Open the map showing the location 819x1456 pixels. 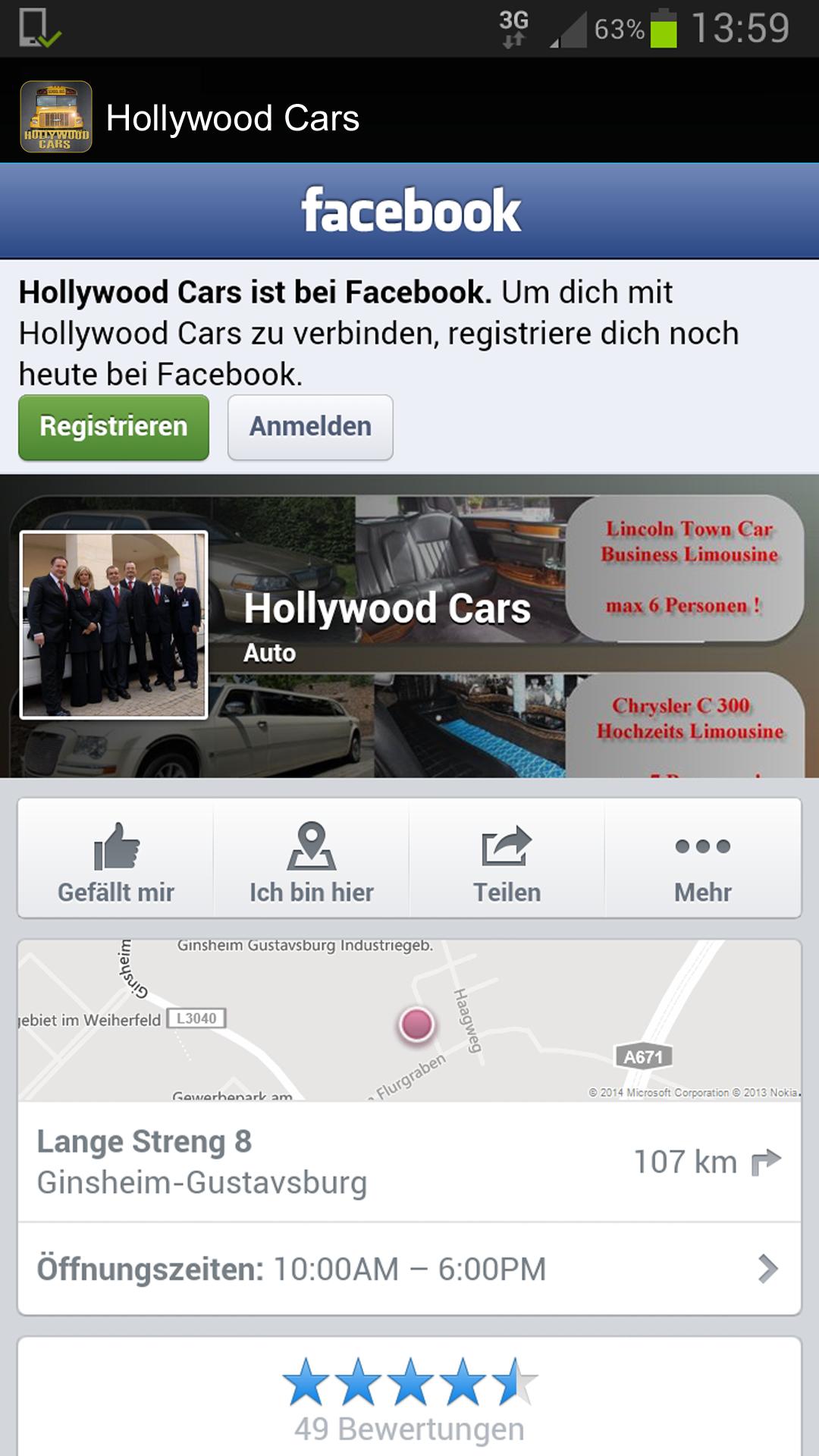[x=409, y=1020]
